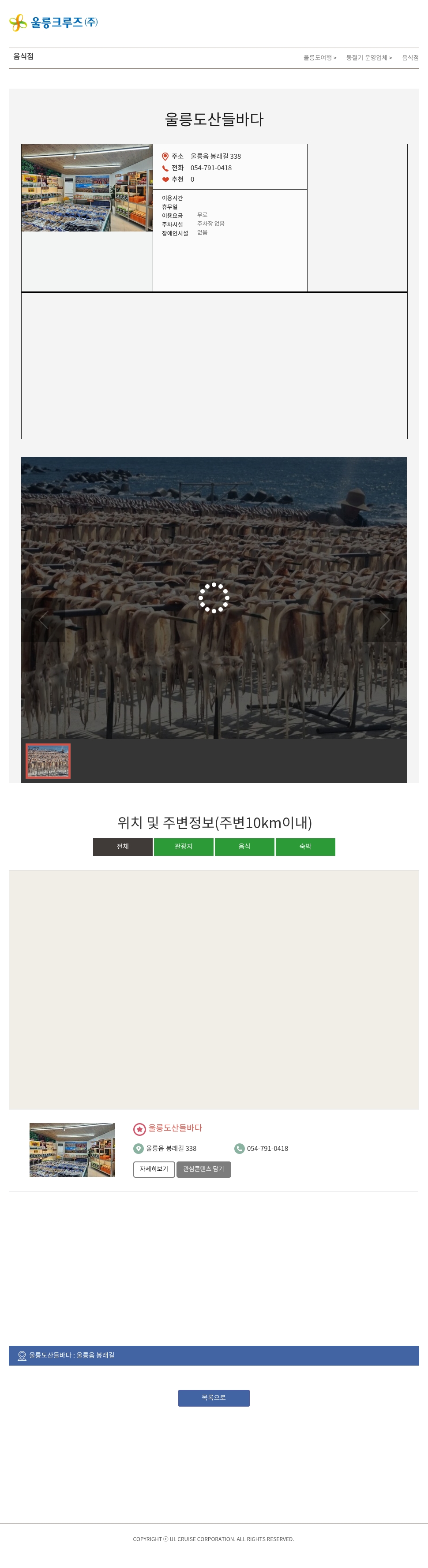This screenshot has height=1568, width=428.
Task: Tap 자세히보기 for 울릉도산들바다
Action: [154, 1169]
